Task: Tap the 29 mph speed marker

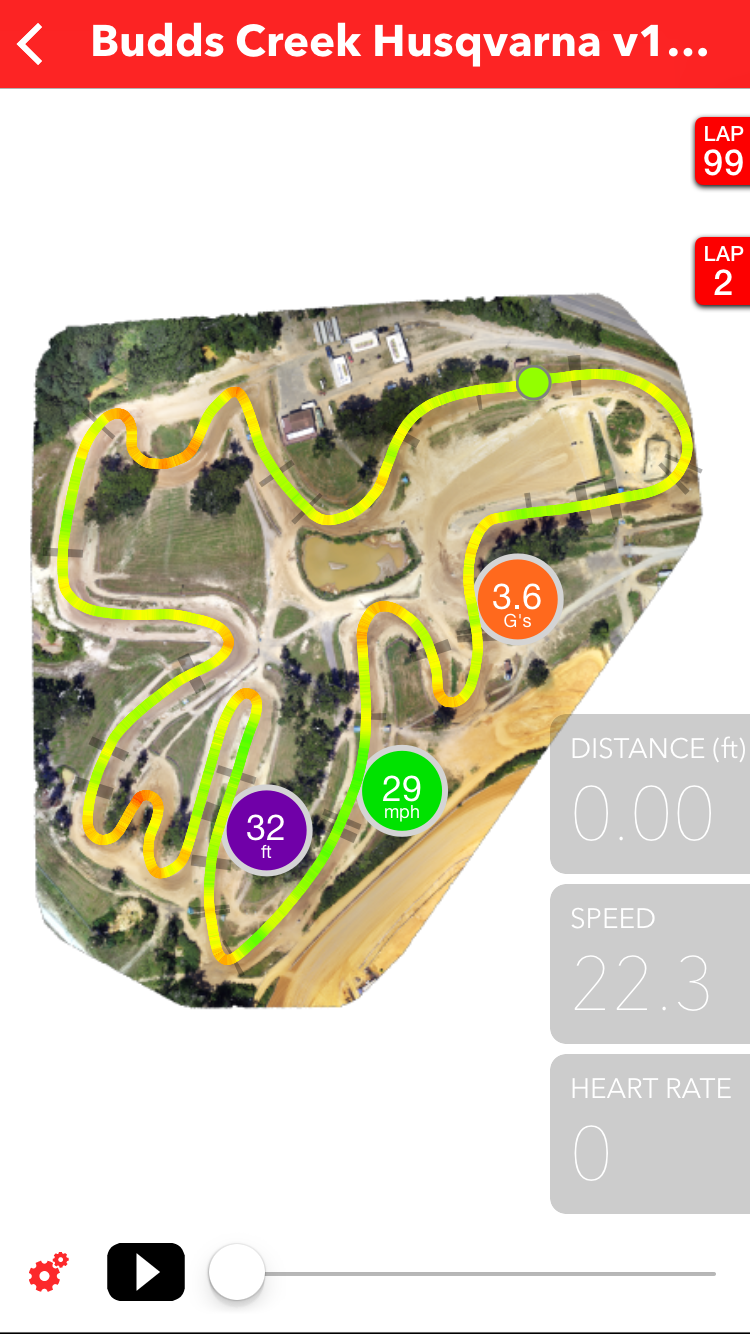Action: [x=402, y=792]
